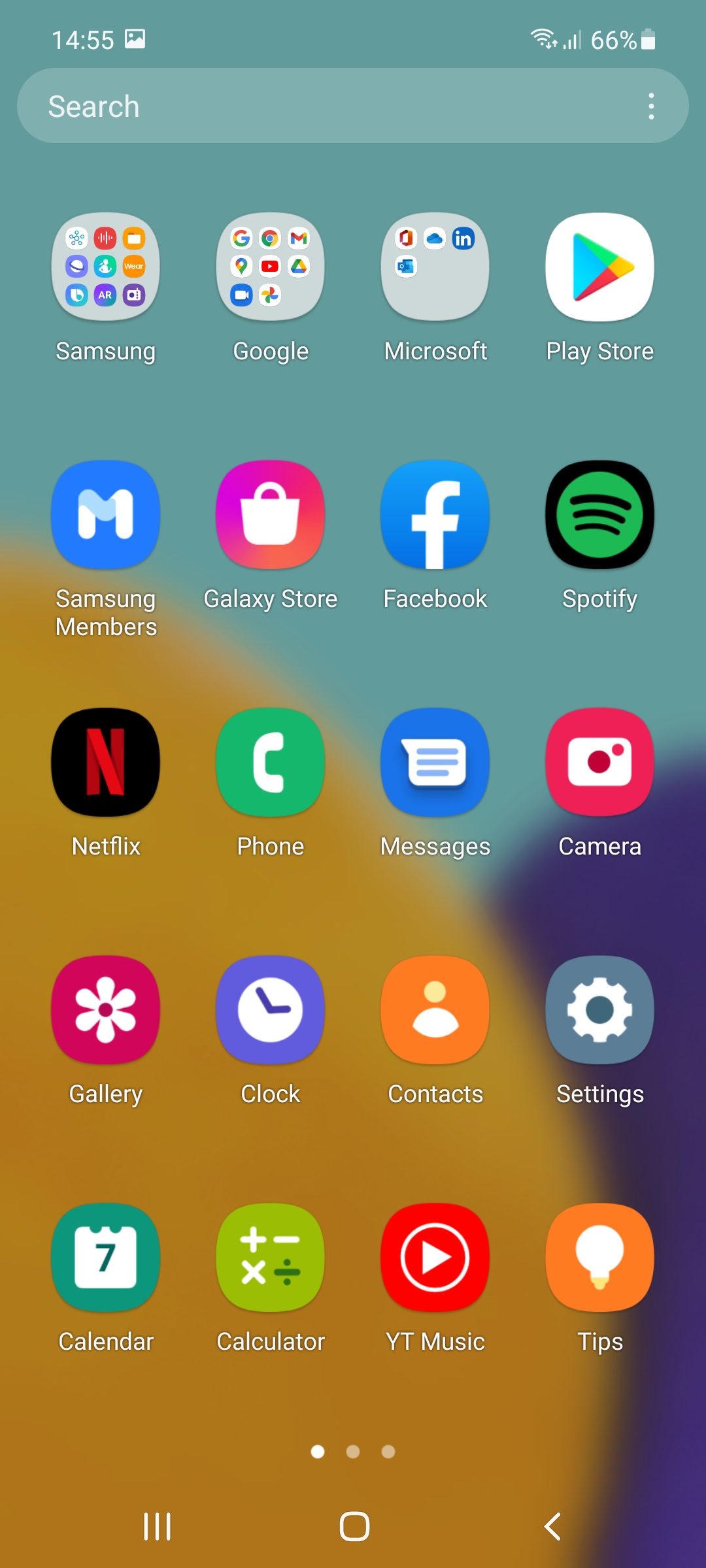Tap the Search bar at the top

coord(353,106)
